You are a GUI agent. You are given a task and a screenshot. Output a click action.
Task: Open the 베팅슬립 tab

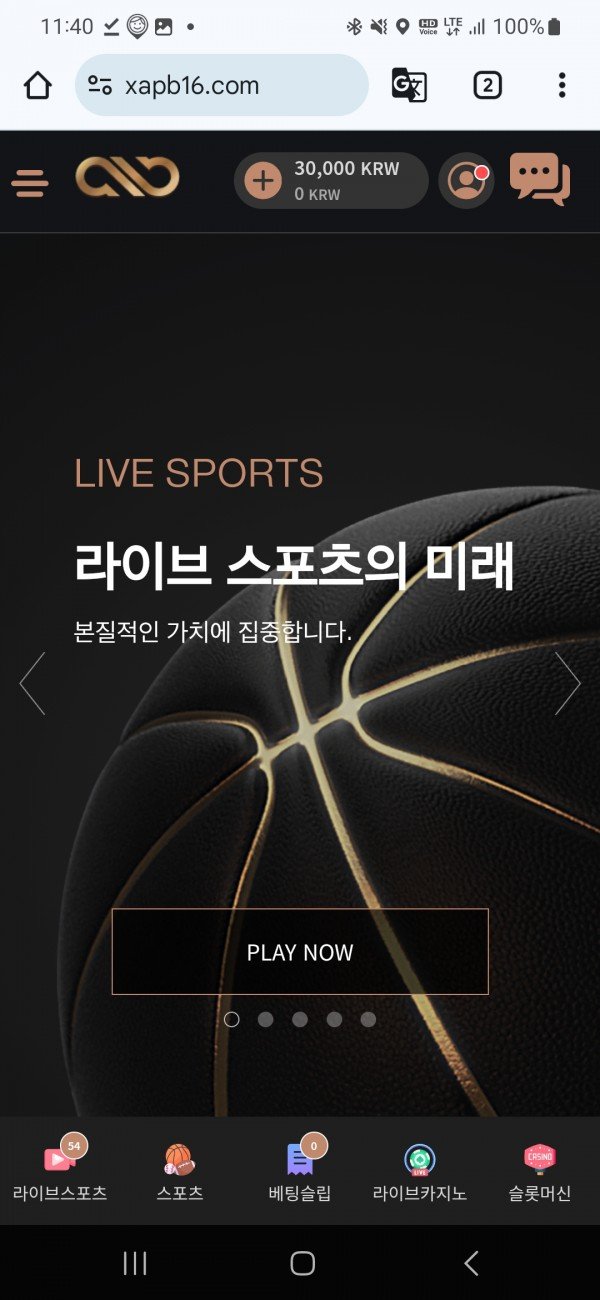(300, 1172)
